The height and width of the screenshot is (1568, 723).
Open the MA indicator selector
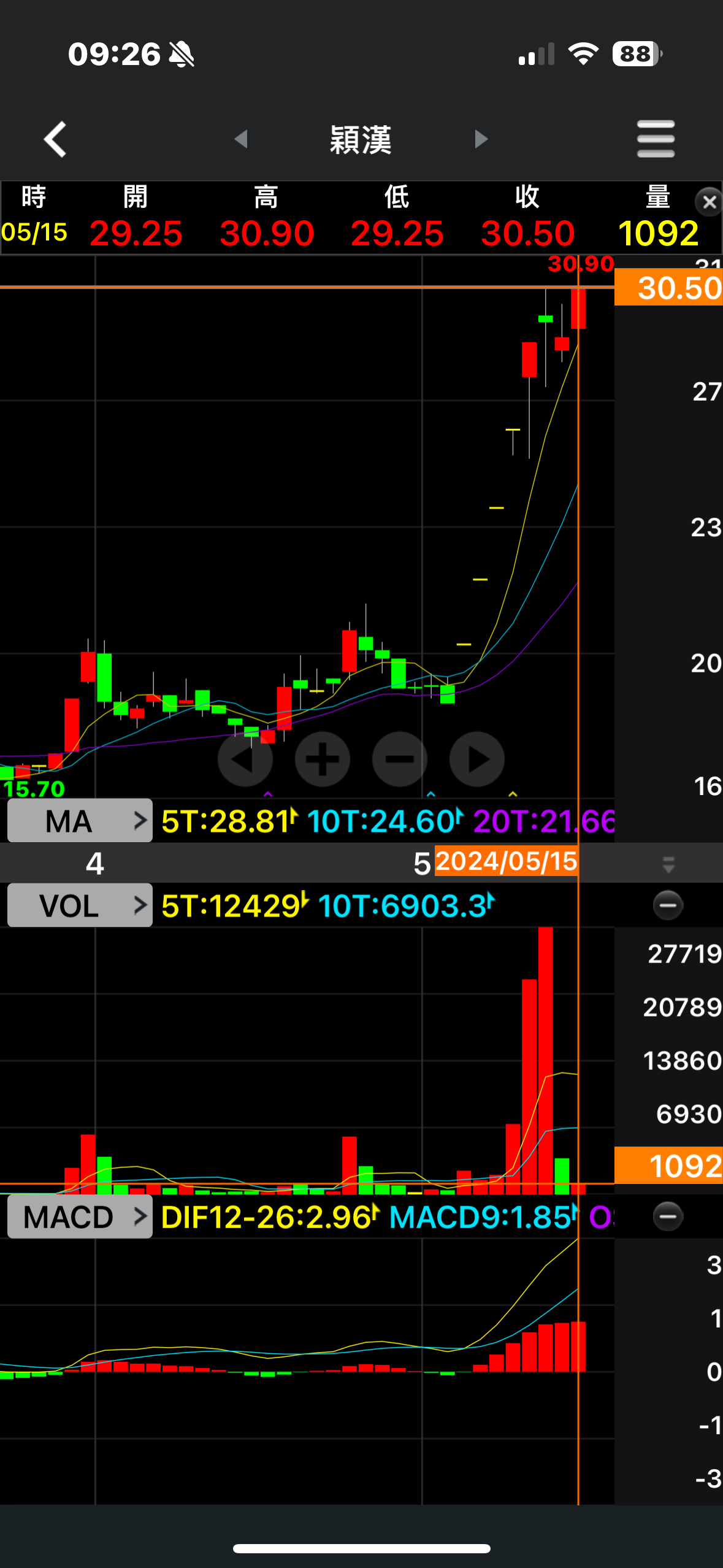[x=80, y=821]
